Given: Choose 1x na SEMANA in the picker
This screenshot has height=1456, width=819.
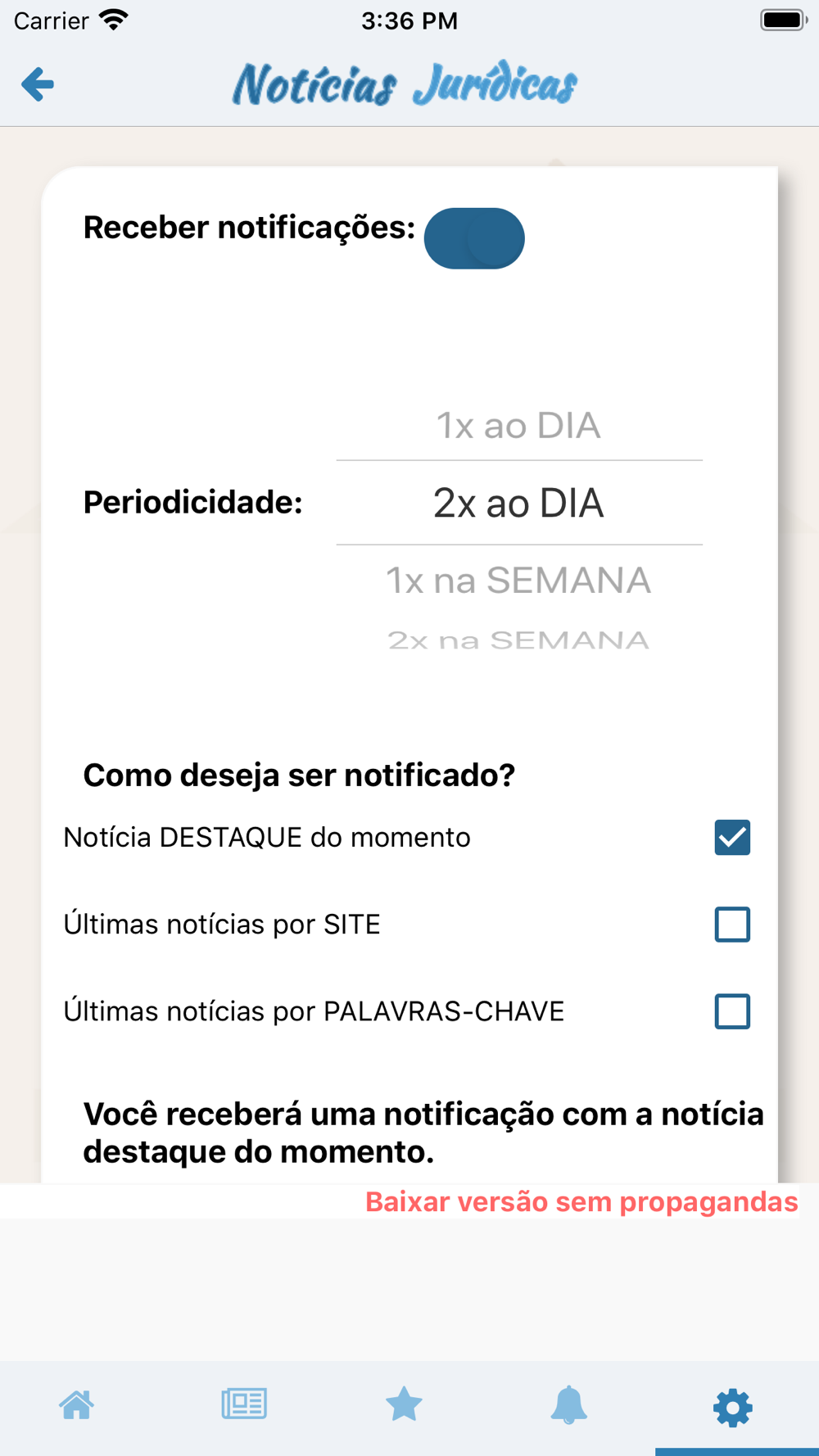Looking at the screenshot, I should tap(518, 581).
